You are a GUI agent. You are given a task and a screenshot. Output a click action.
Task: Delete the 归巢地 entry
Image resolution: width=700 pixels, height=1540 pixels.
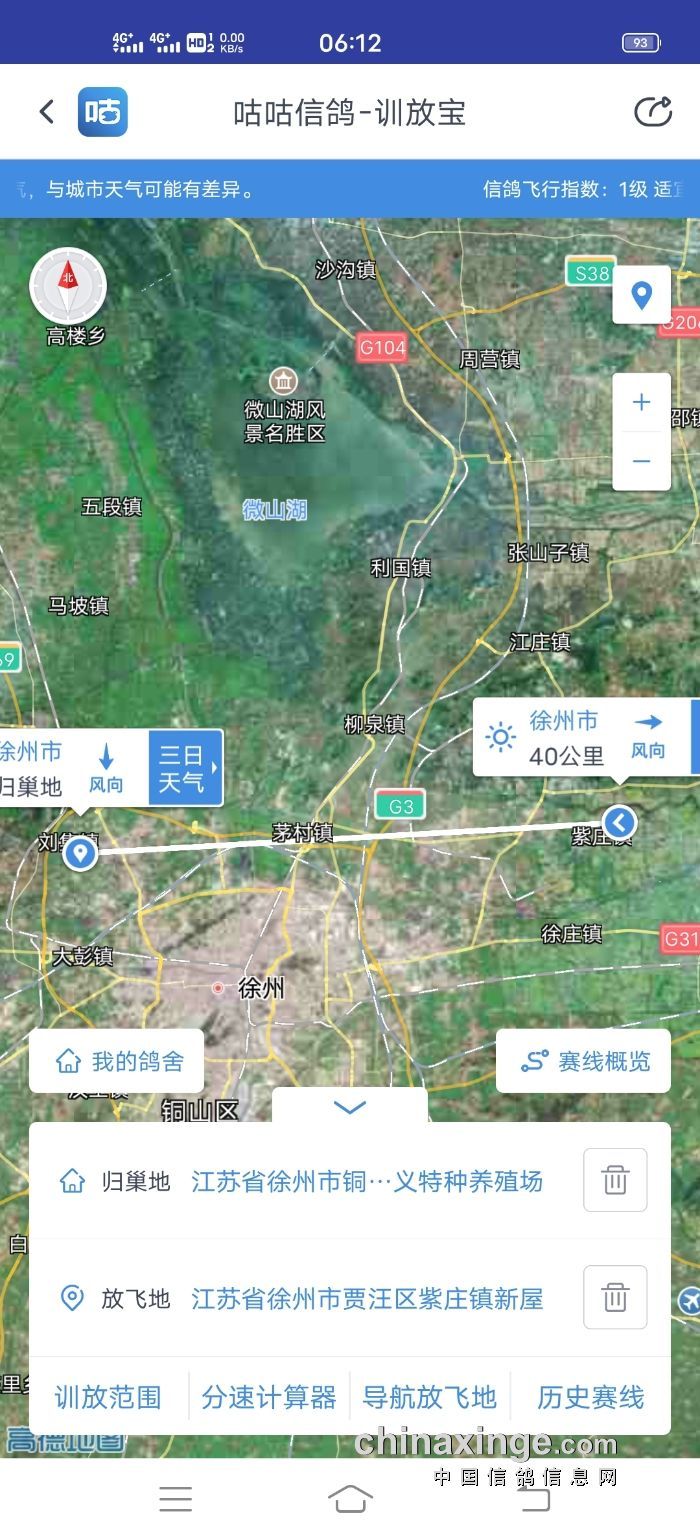(x=615, y=1180)
